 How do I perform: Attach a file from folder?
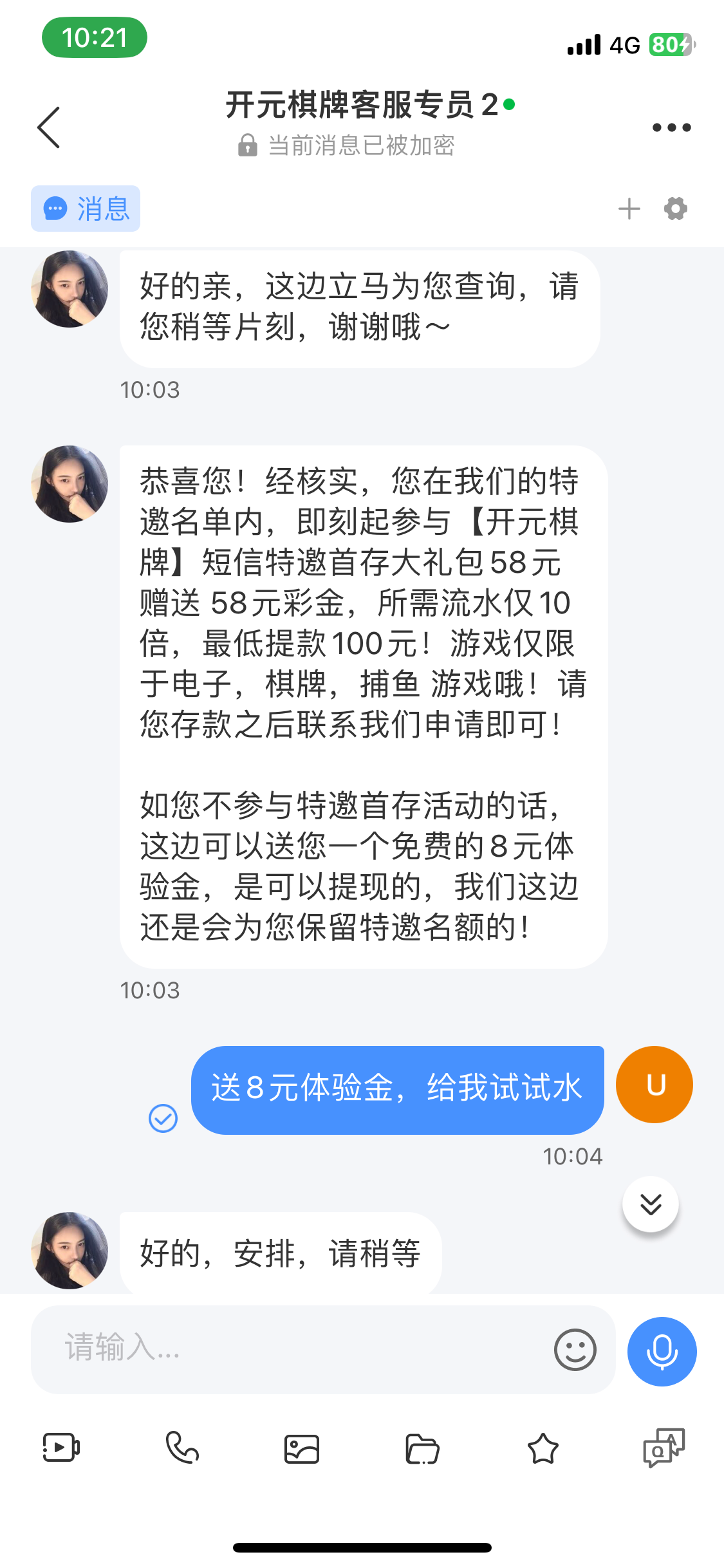pos(422,1449)
